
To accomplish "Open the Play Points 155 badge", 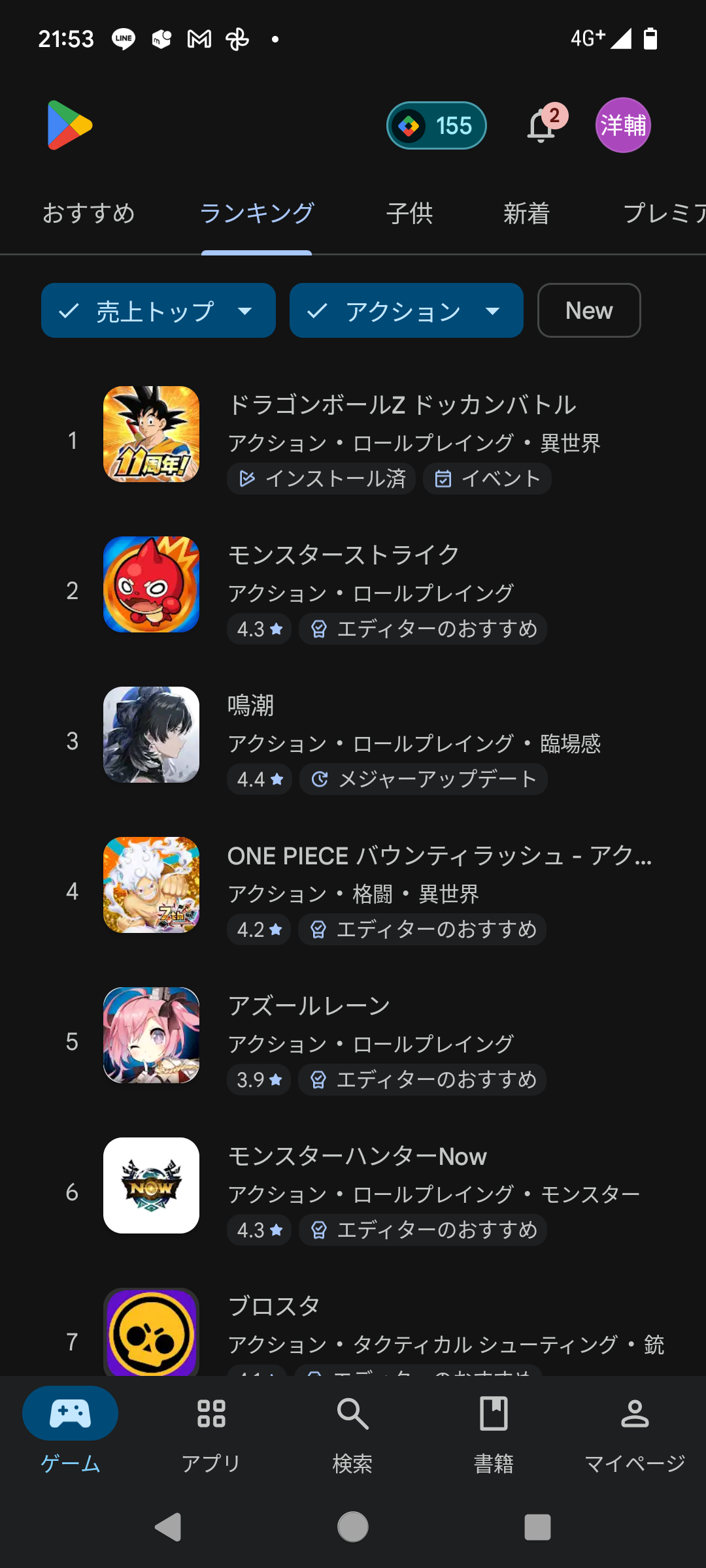I will (436, 125).
